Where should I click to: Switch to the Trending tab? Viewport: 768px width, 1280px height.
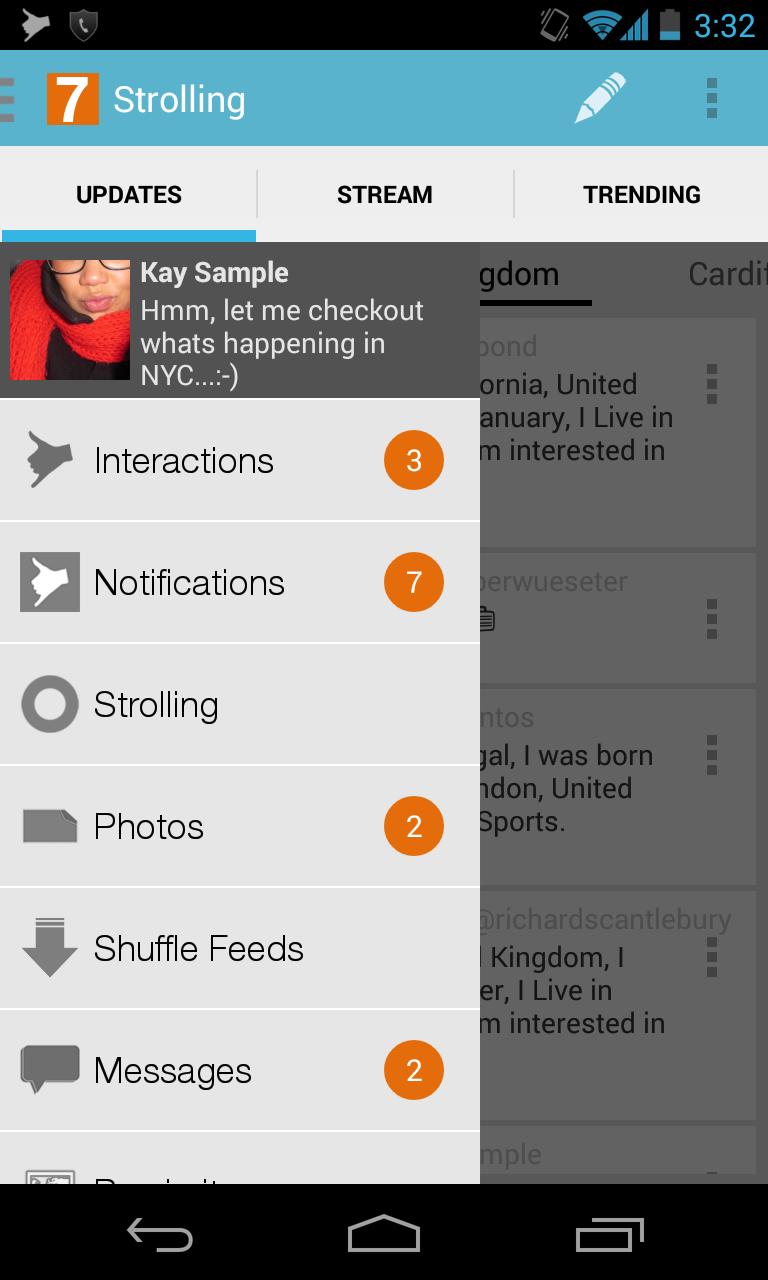(641, 195)
